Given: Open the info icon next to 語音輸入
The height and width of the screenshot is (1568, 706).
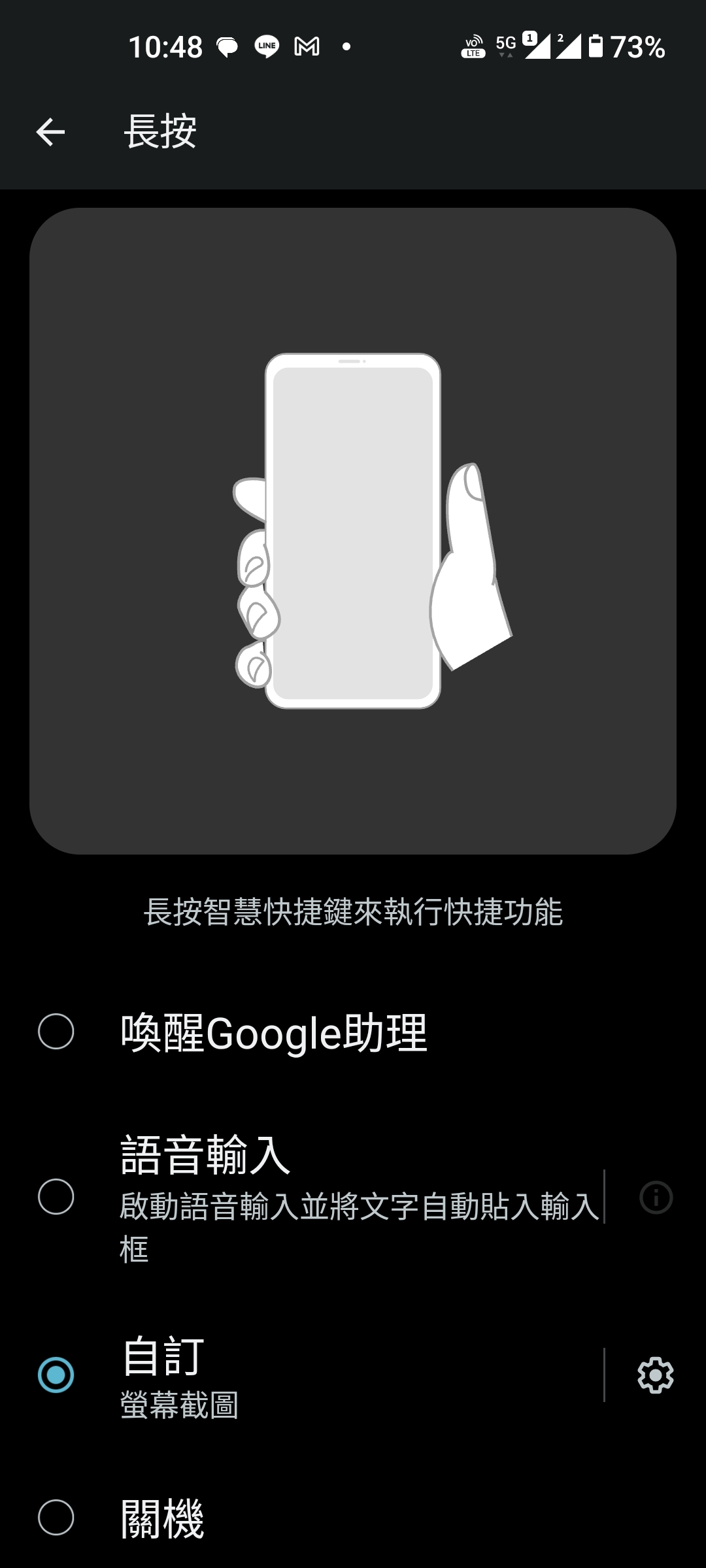Looking at the screenshot, I should pyautogui.click(x=656, y=1198).
